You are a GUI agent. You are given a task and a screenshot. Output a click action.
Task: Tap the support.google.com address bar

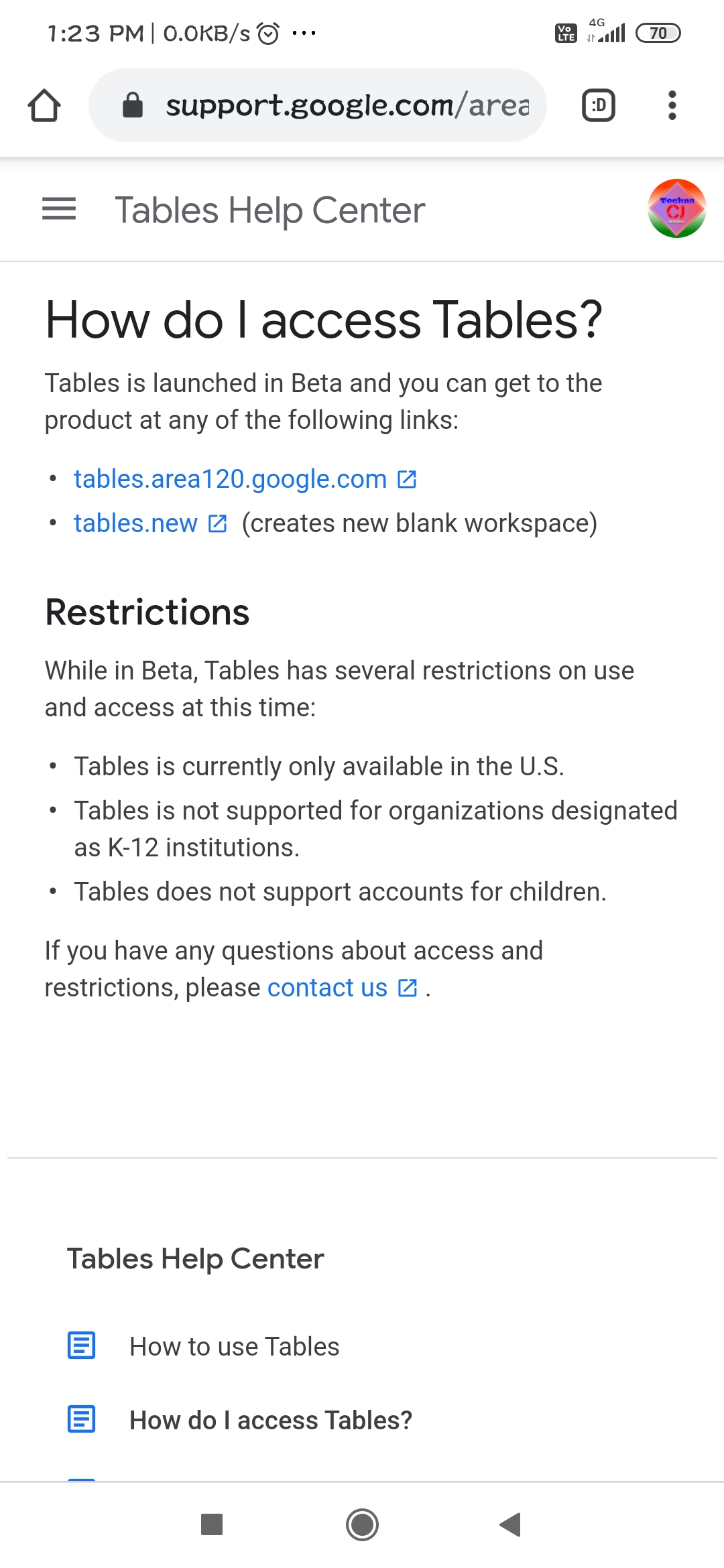(x=317, y=105)
